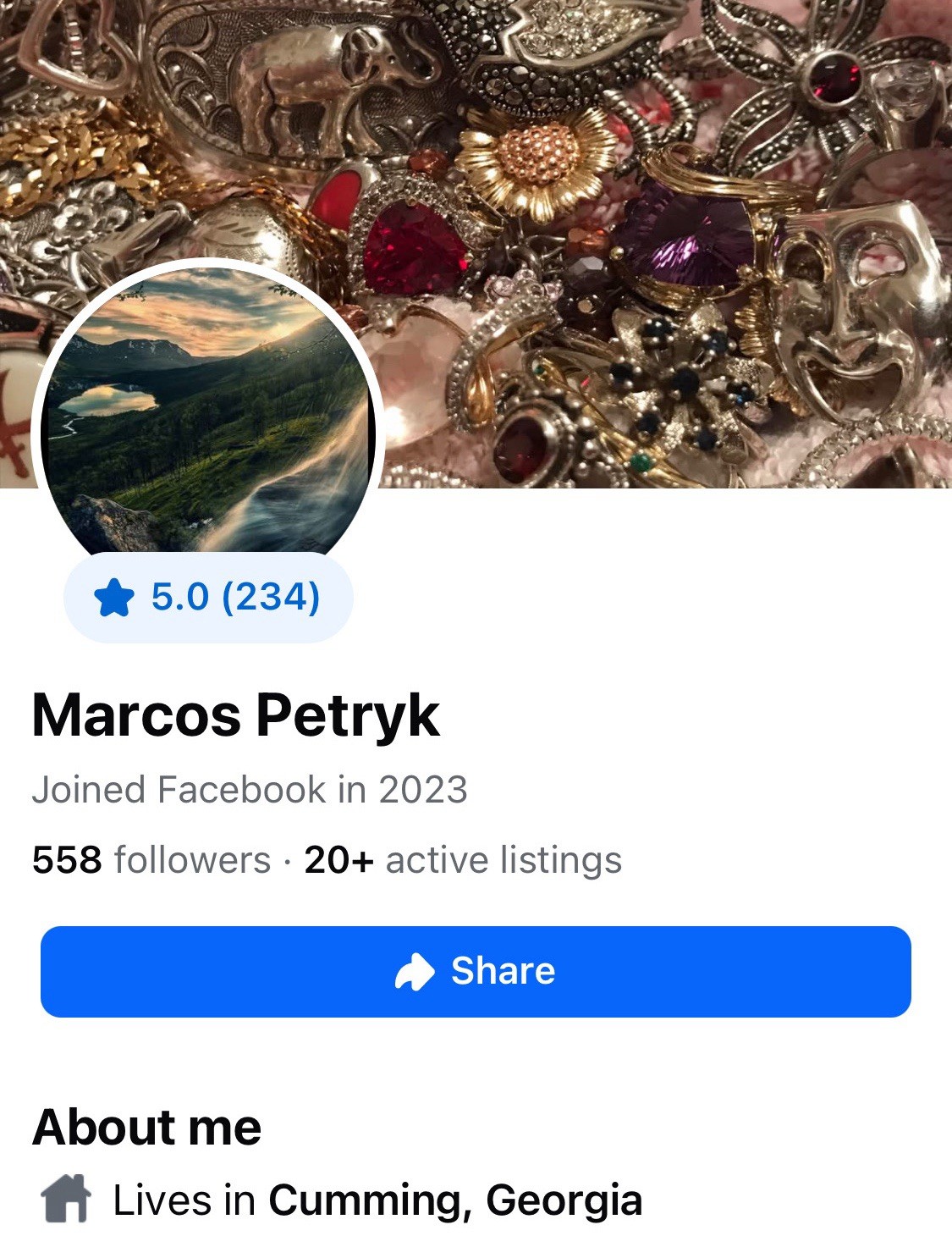Share Marcos Petryk's seller profile
952x1258 pixels.
[x=476, y=971]
